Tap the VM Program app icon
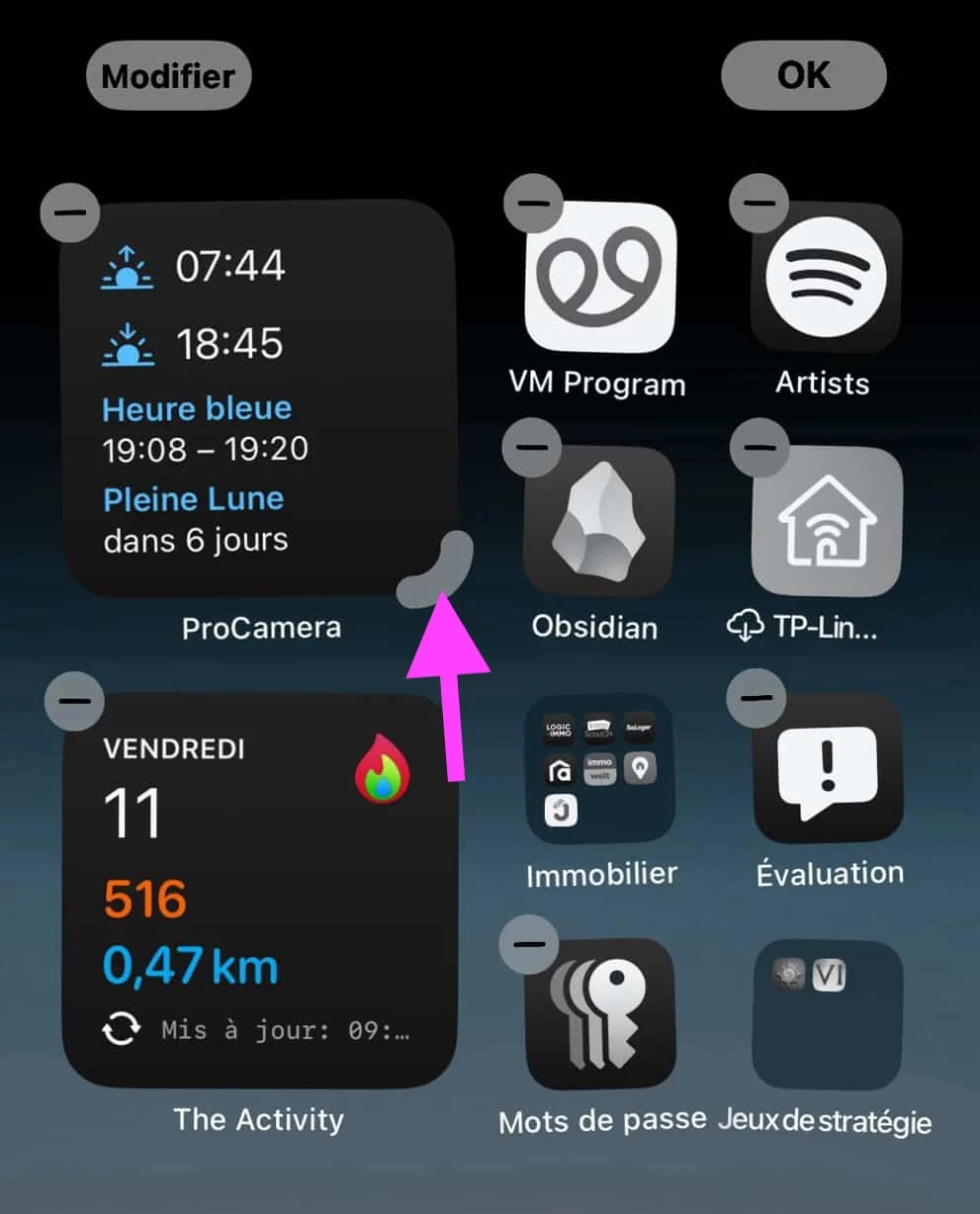980x1214 pixels. pos(600,279)
